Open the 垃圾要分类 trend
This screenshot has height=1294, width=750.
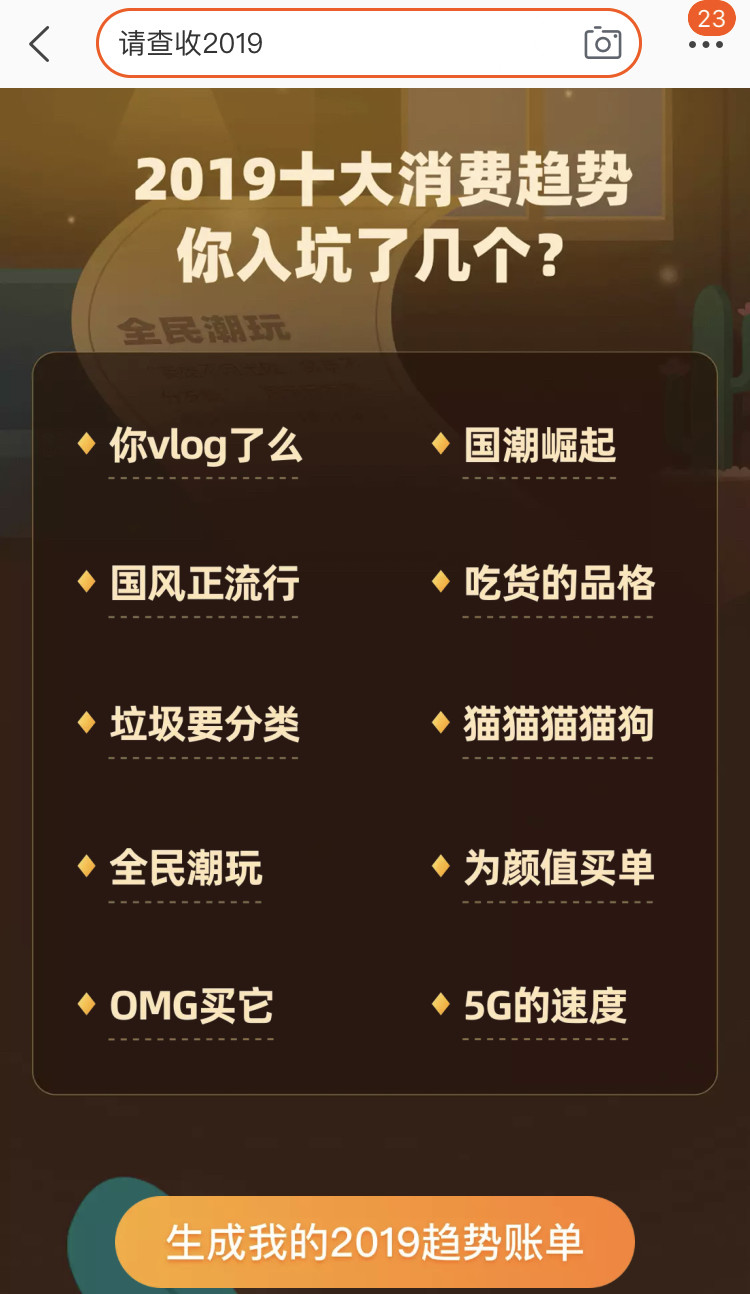(205, 726)
